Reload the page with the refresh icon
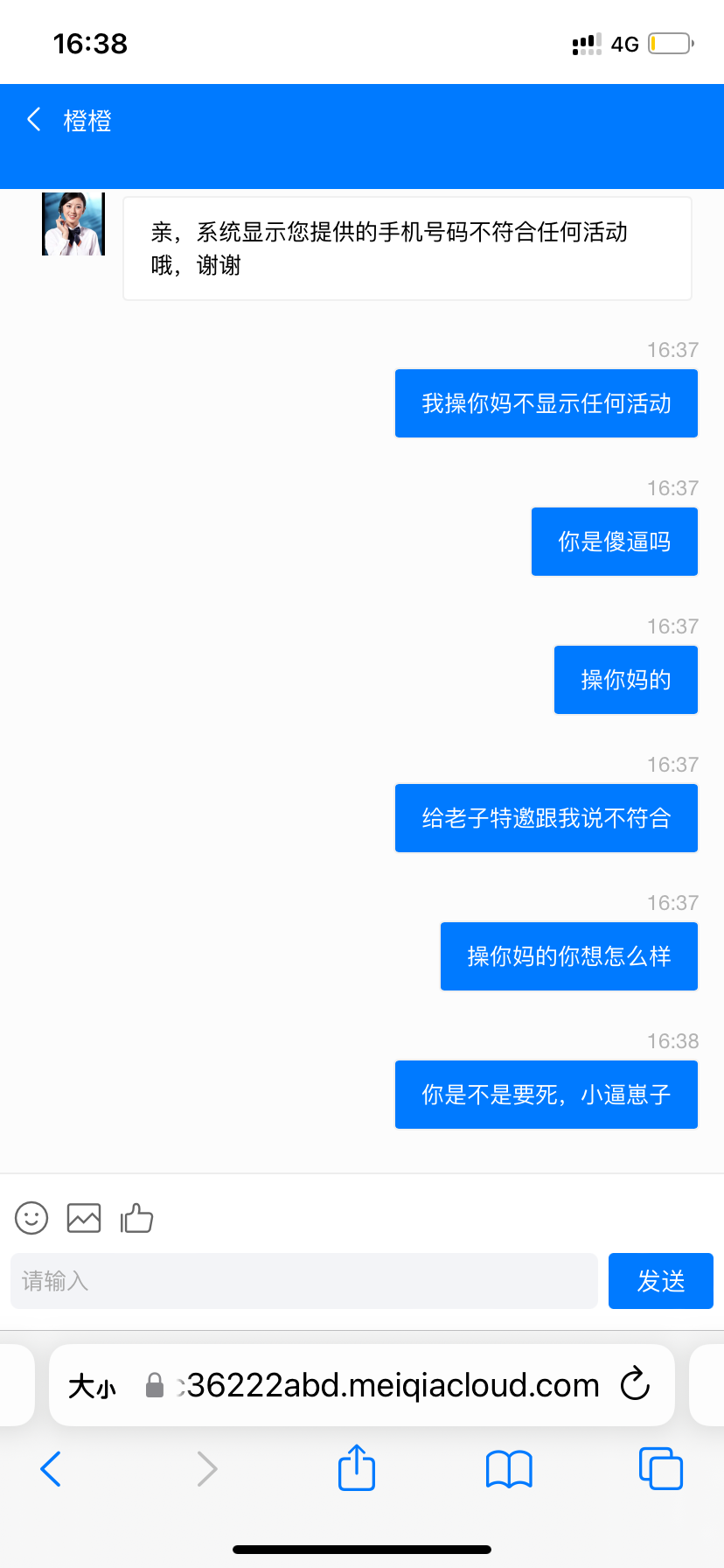This screenshot has width=724, height=1568. point(635,1385)
